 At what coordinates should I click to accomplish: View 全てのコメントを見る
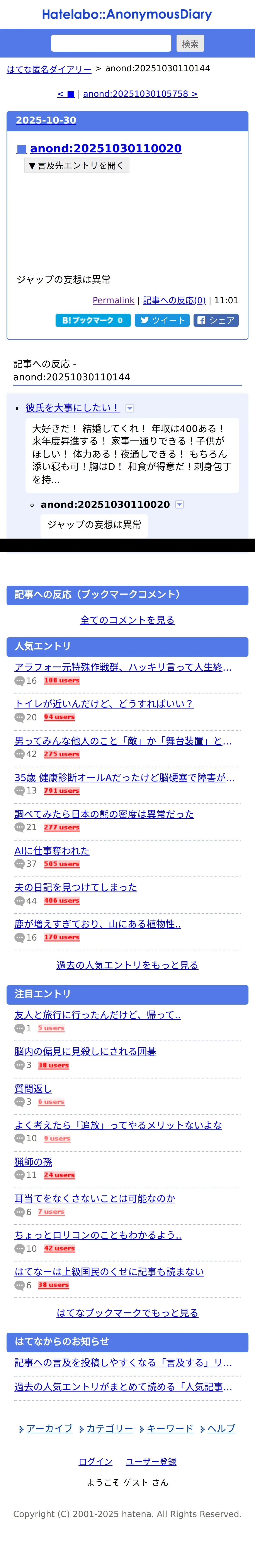point(127,620)
